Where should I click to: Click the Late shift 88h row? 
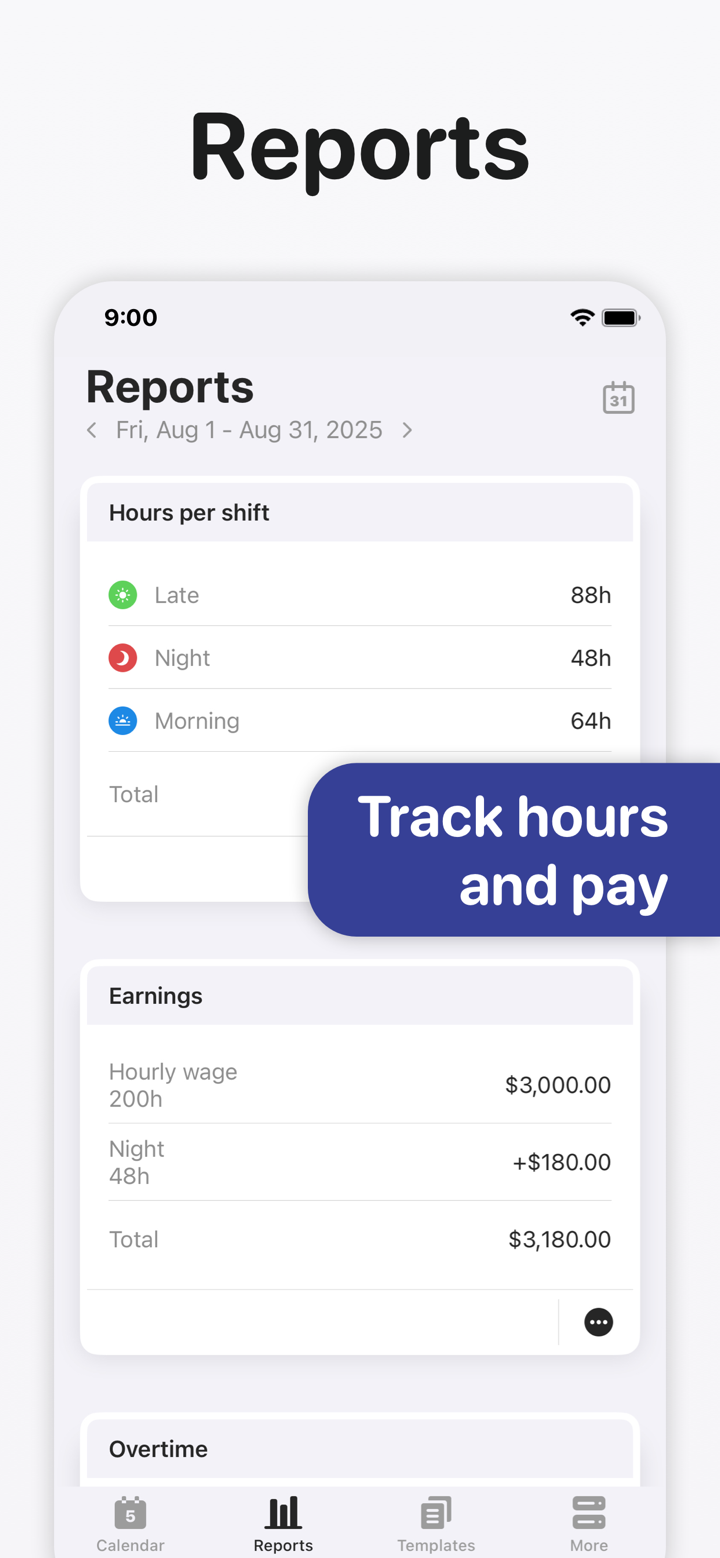[360, 594]
